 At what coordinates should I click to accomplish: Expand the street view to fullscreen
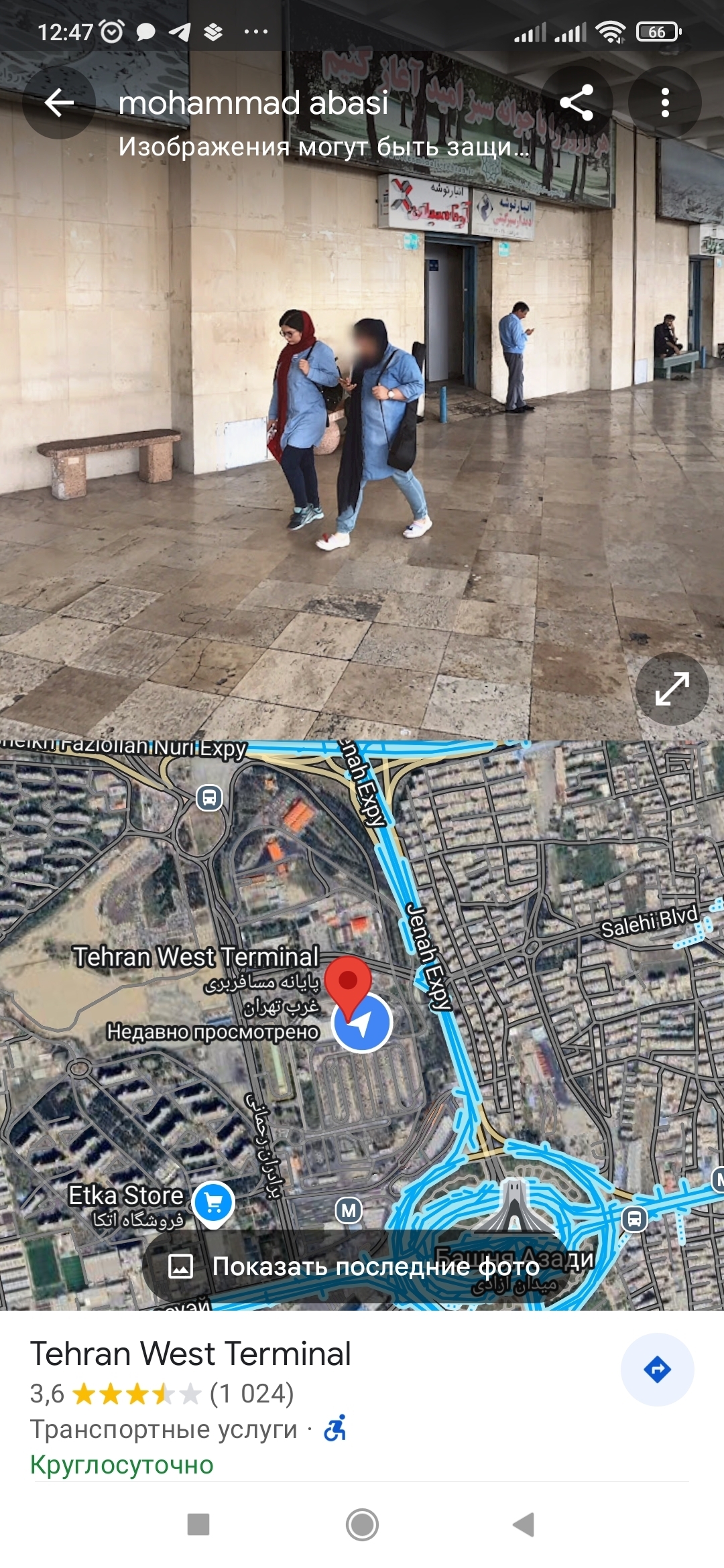point(672,689)
